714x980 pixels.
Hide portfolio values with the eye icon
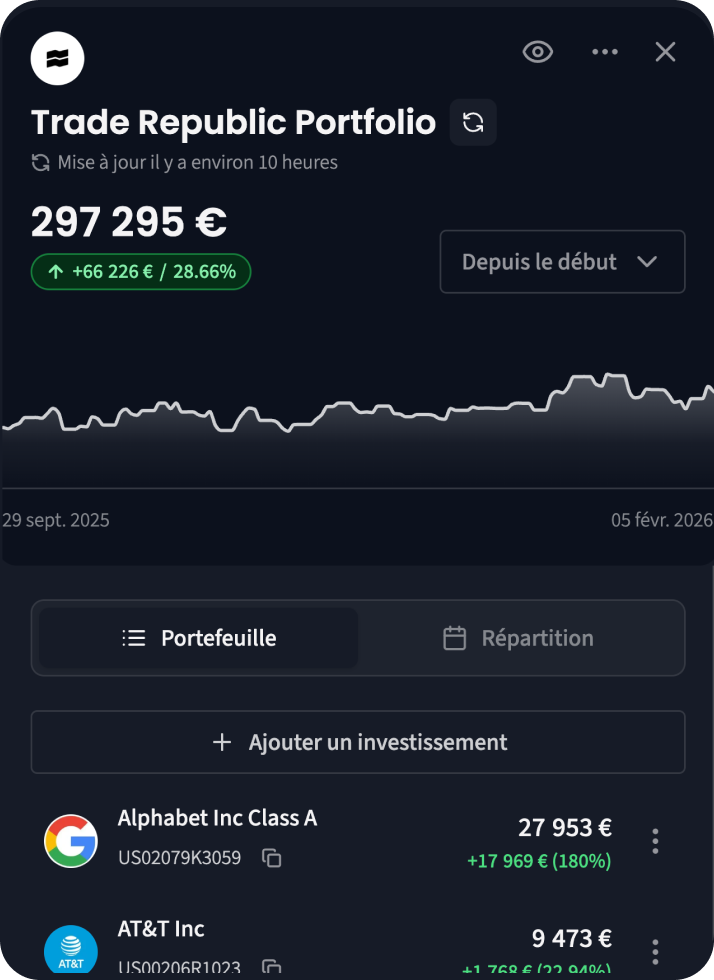pyautogui.click(x=538, y=52)
